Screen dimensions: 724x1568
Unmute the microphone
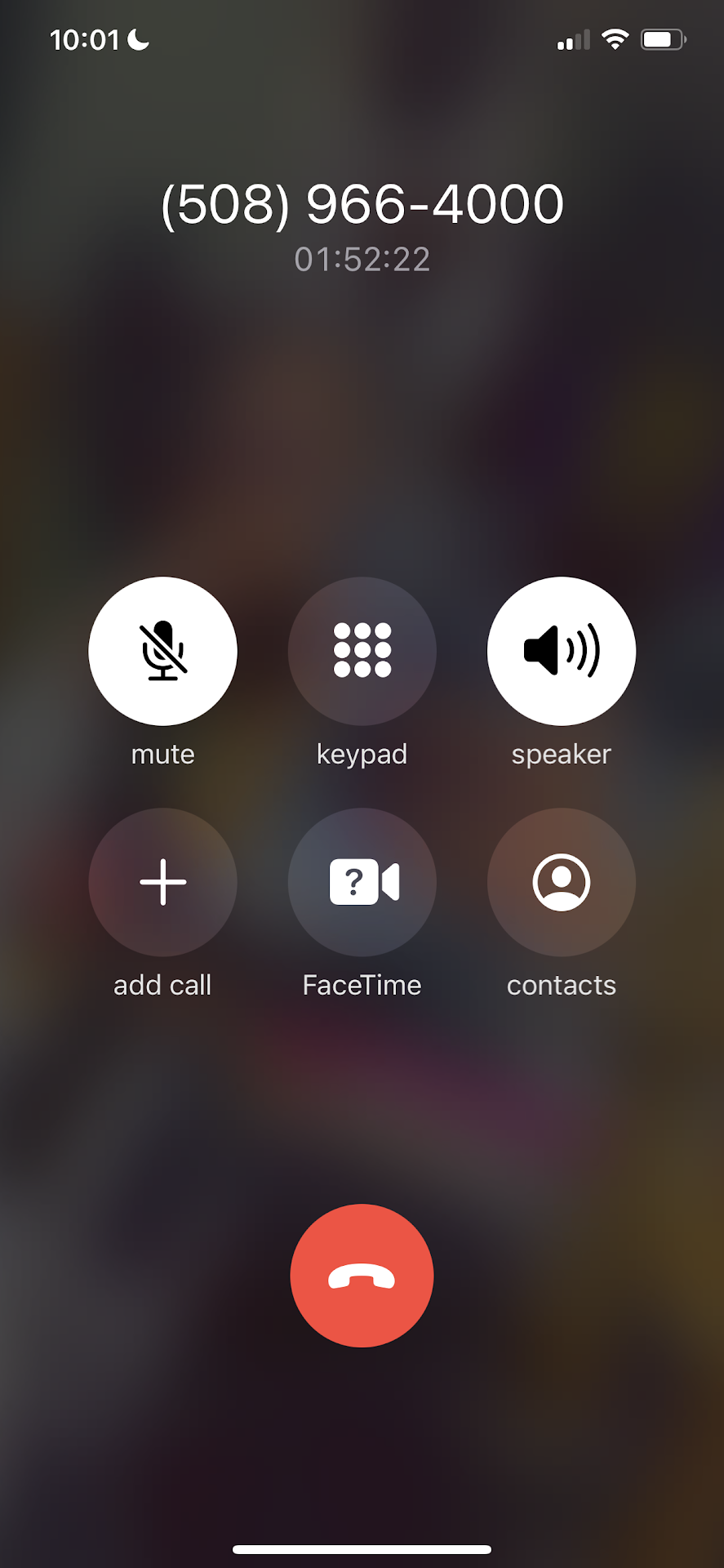162,651
